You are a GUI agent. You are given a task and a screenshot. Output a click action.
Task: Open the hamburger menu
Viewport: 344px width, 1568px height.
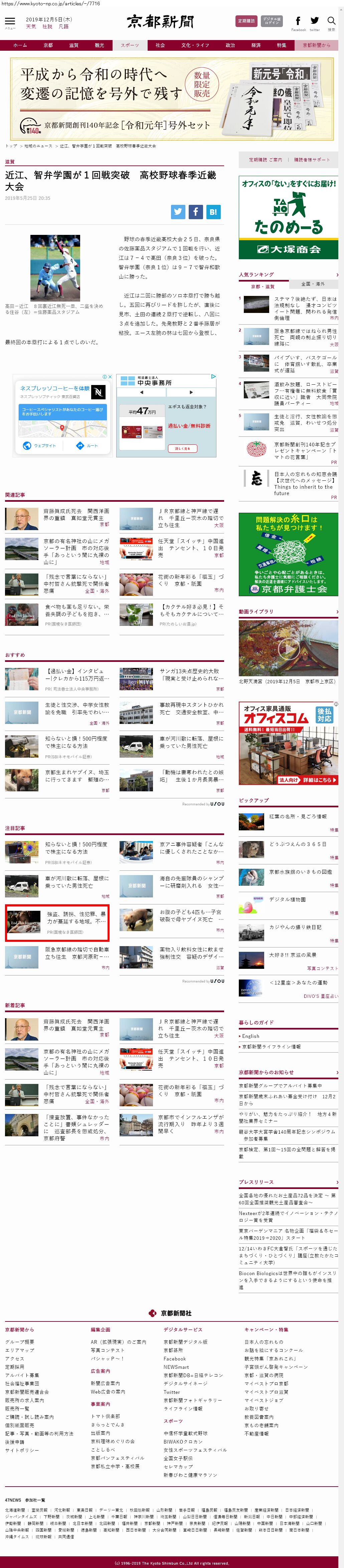click(10, 23)
